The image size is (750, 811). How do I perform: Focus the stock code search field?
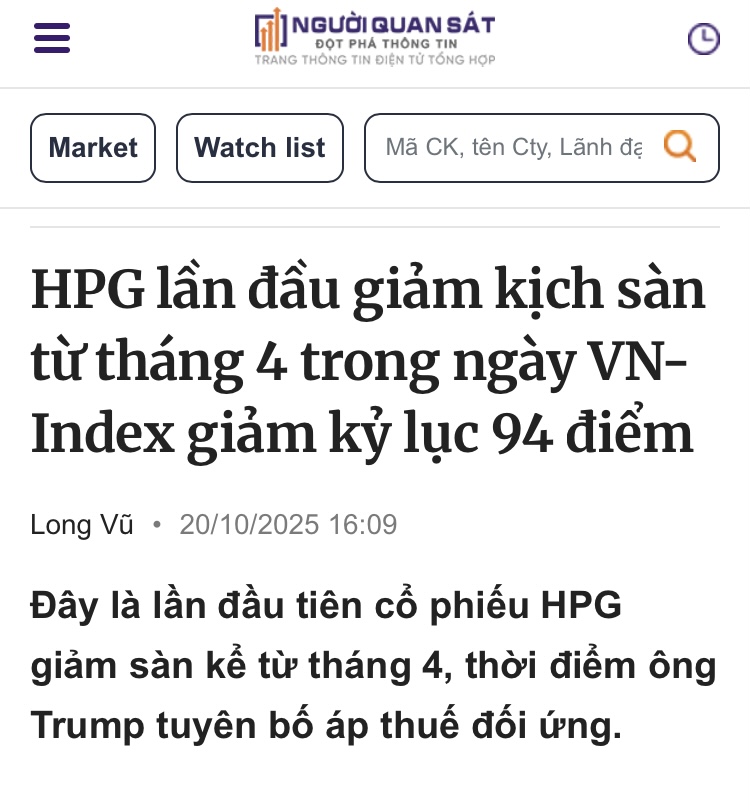pos(512,148)
